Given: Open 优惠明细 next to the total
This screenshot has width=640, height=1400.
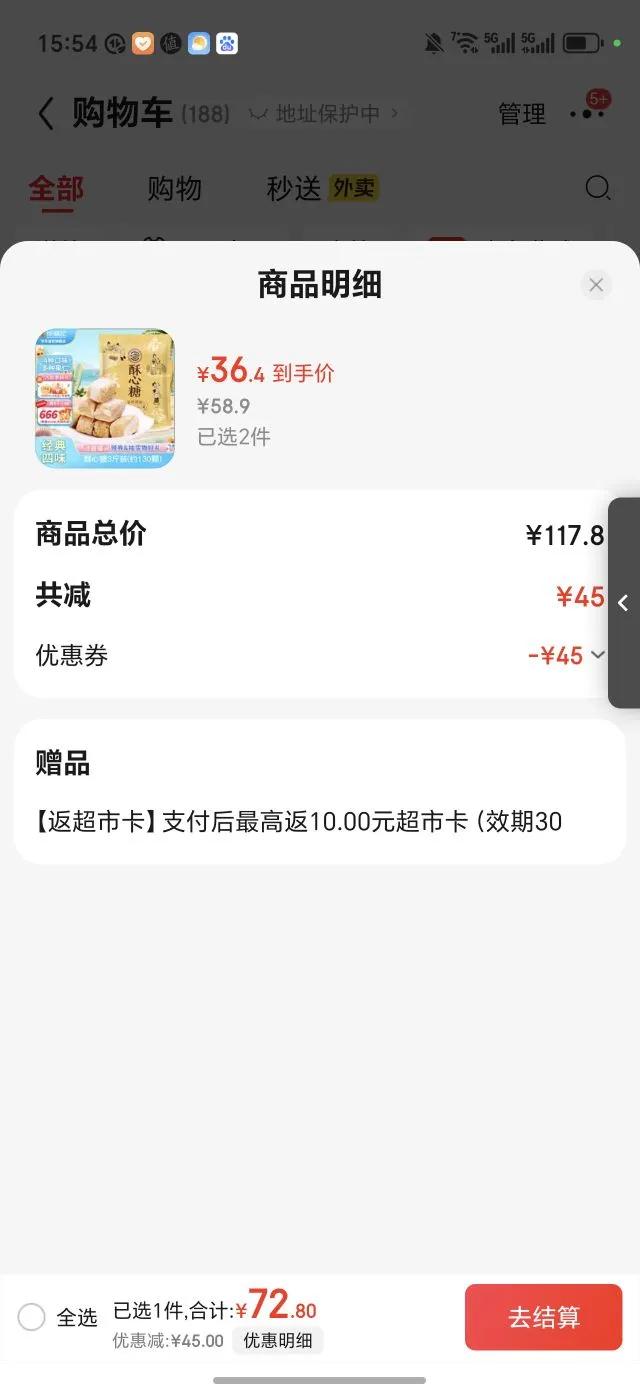Looking at the screenshot, I should [278, 1341].
